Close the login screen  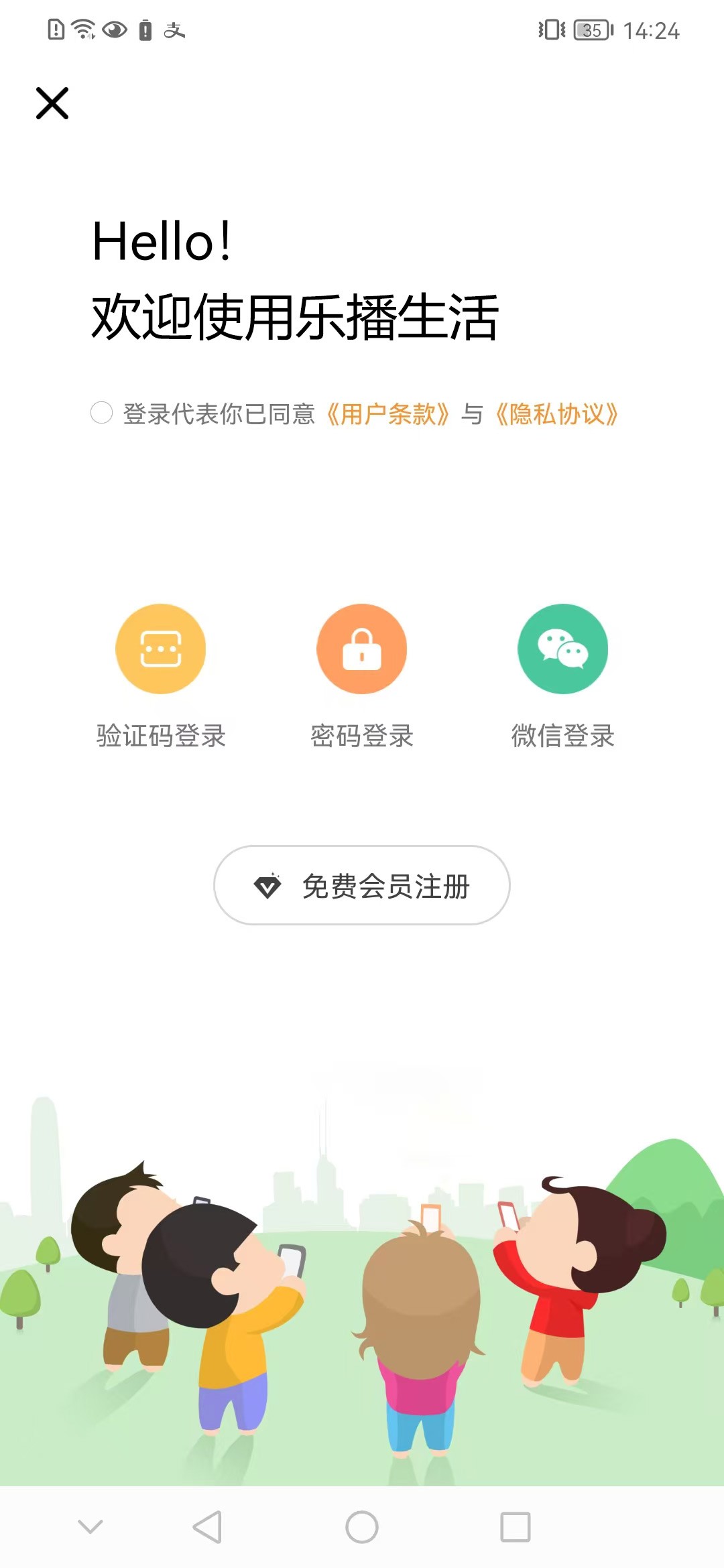[x=52, y=103]
